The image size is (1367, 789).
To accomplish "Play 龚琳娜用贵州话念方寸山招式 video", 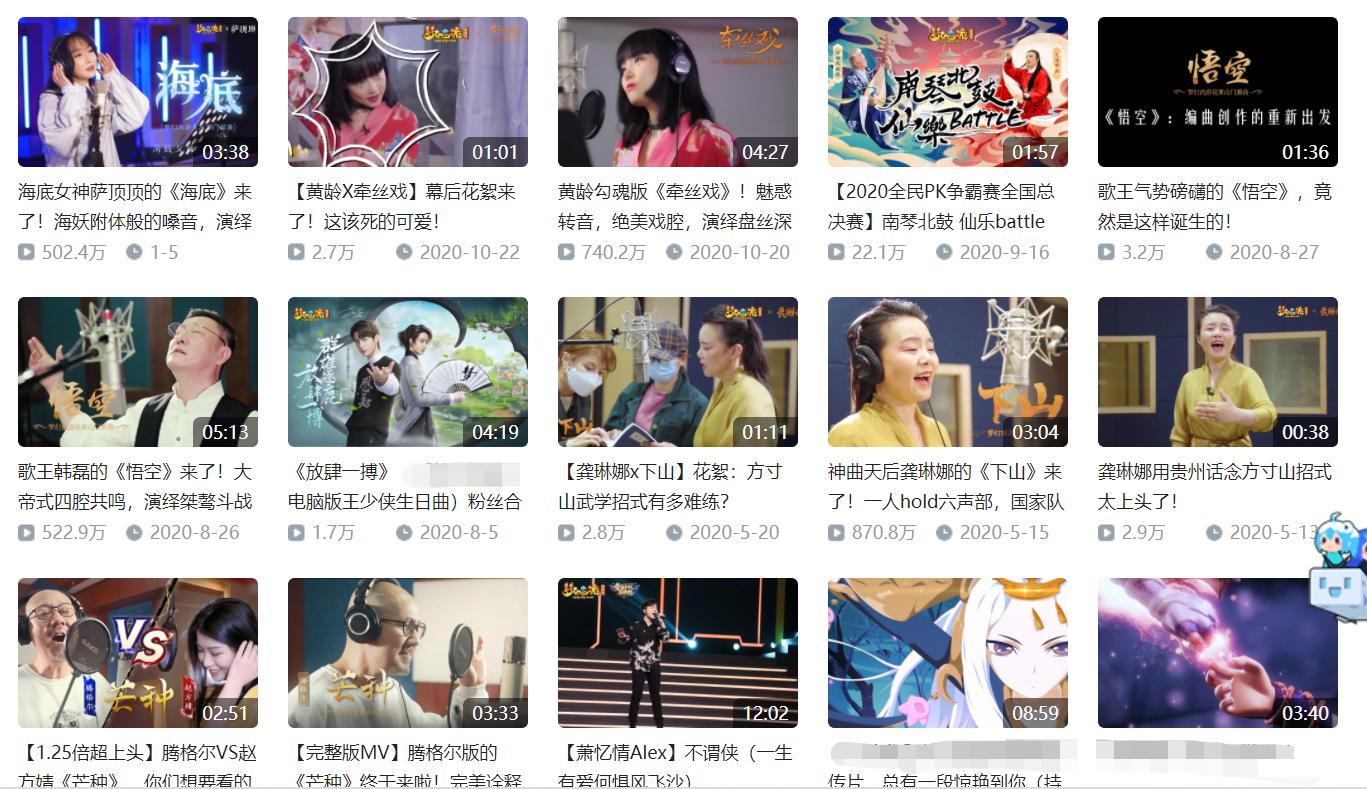I will (1218, 372).
